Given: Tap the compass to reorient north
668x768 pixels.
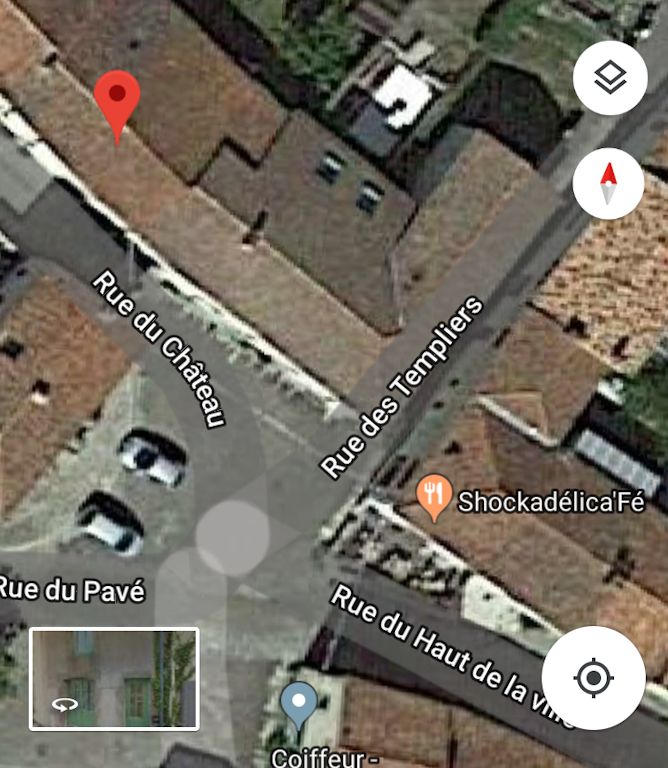Looking at the screenshot, I should click(609, 182).
